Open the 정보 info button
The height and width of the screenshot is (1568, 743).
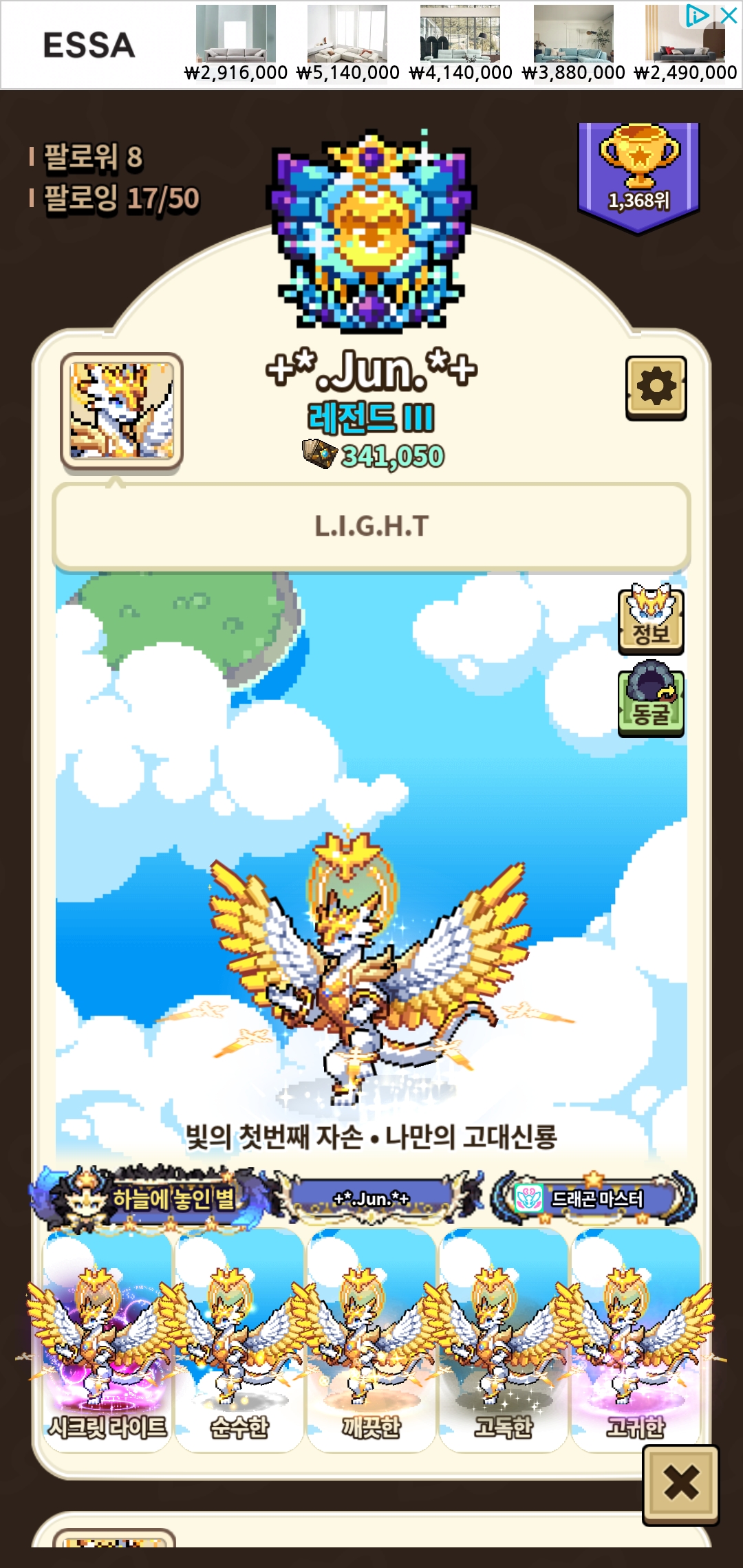click(651, 619)
